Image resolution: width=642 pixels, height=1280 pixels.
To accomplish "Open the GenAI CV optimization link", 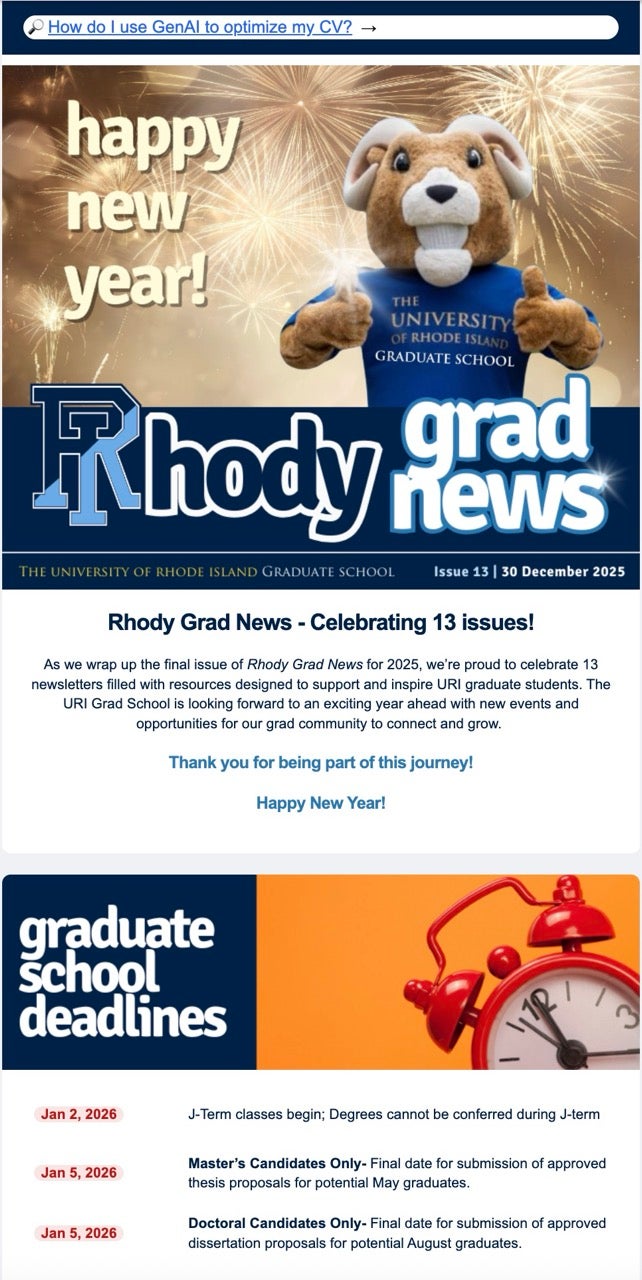I will pyautogui.click(x=199, y=27).
